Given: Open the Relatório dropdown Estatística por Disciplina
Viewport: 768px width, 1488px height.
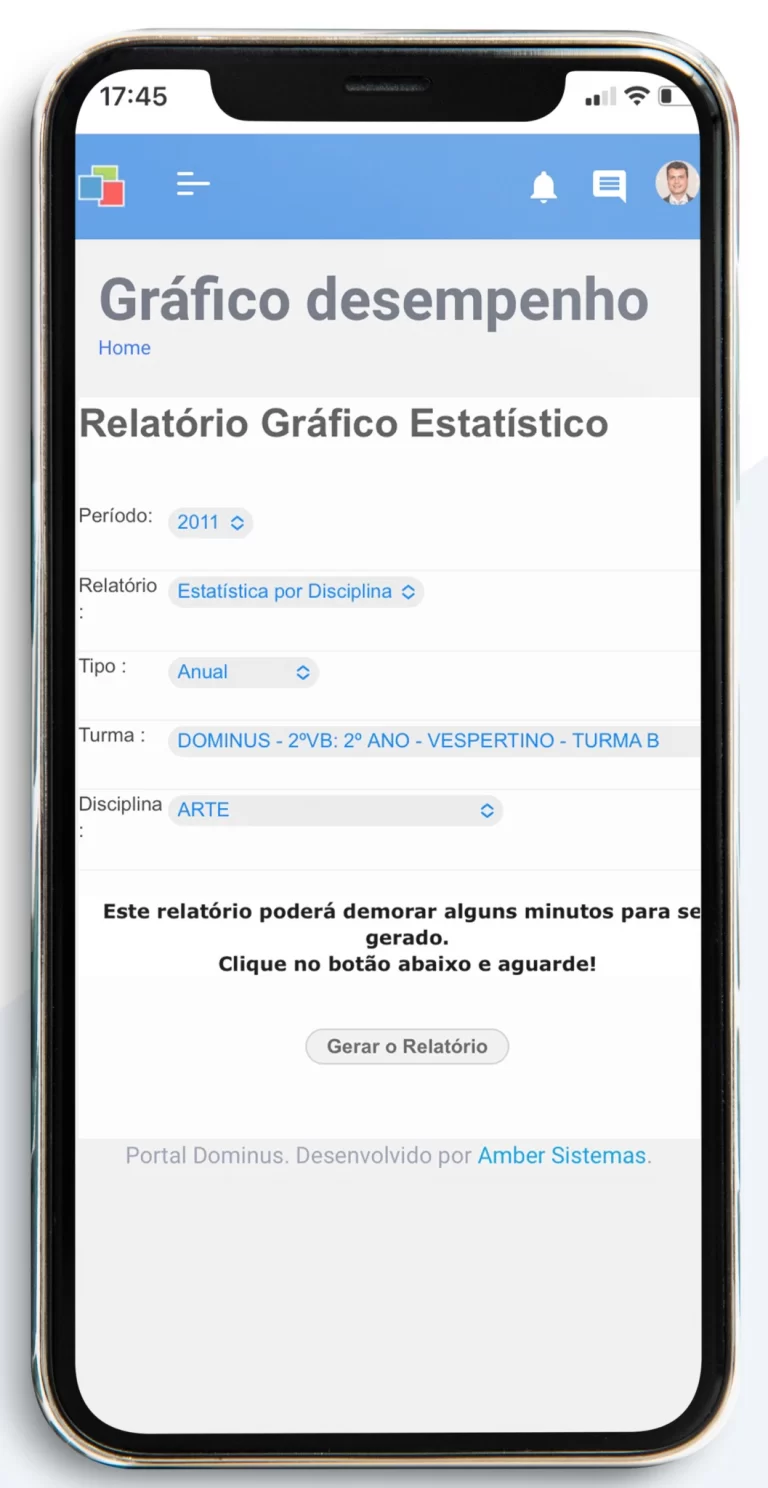Looking at the screenshot, I should pos(296,592).
